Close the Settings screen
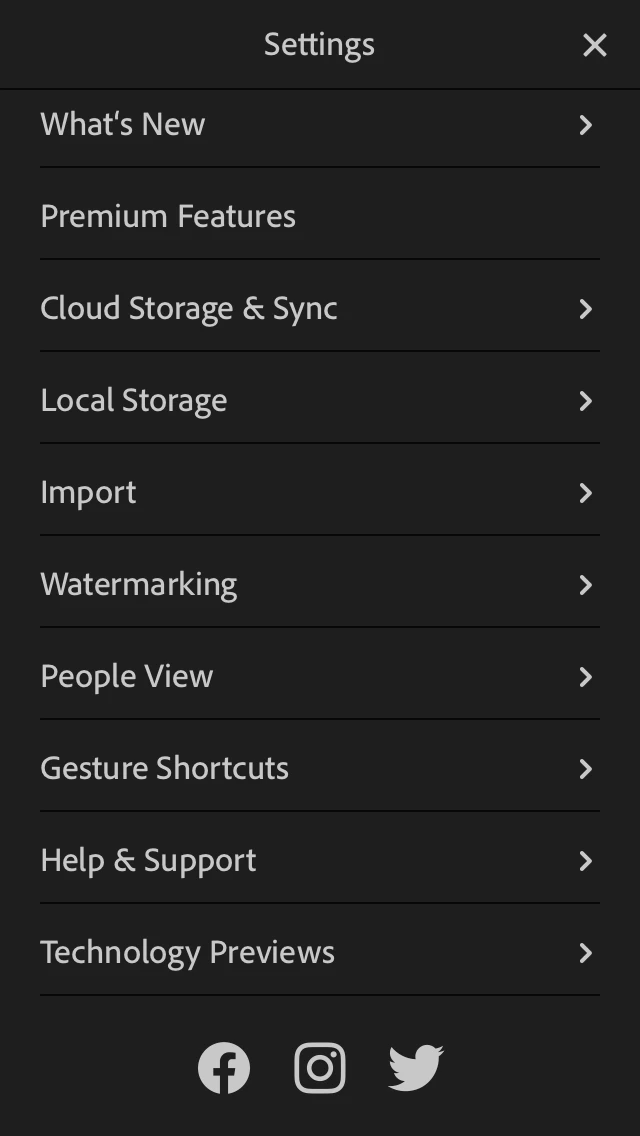640x1136 pixels. (595, 45)
